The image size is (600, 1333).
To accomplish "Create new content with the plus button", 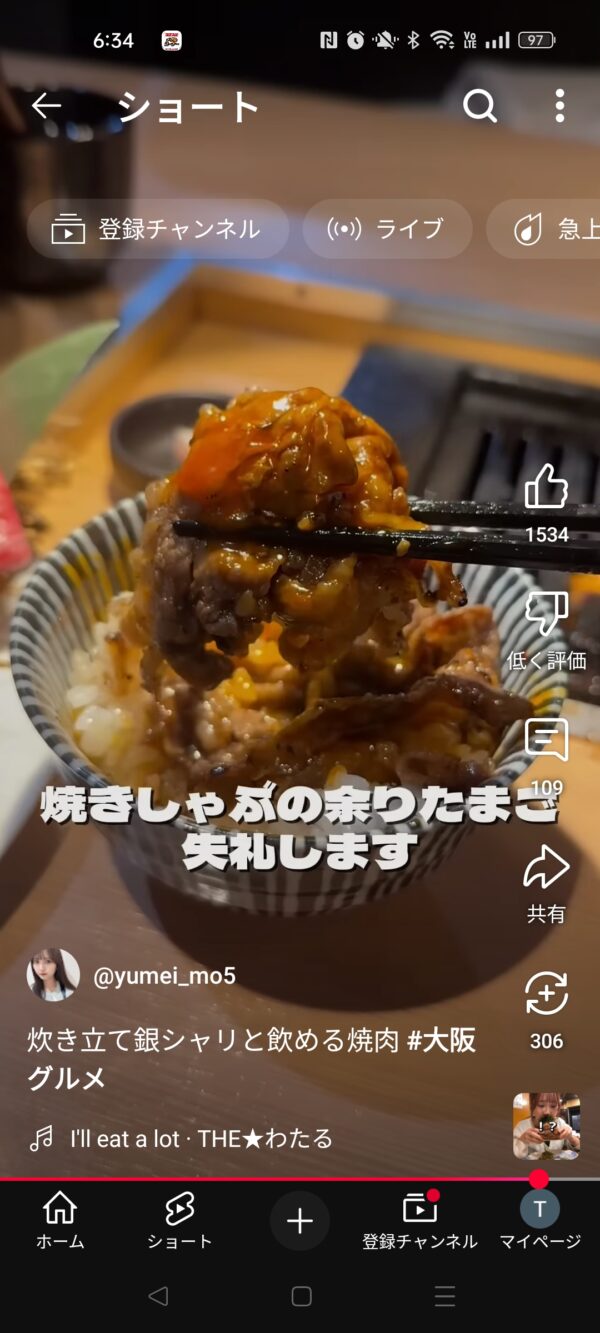I will [x=300, y=1221].
